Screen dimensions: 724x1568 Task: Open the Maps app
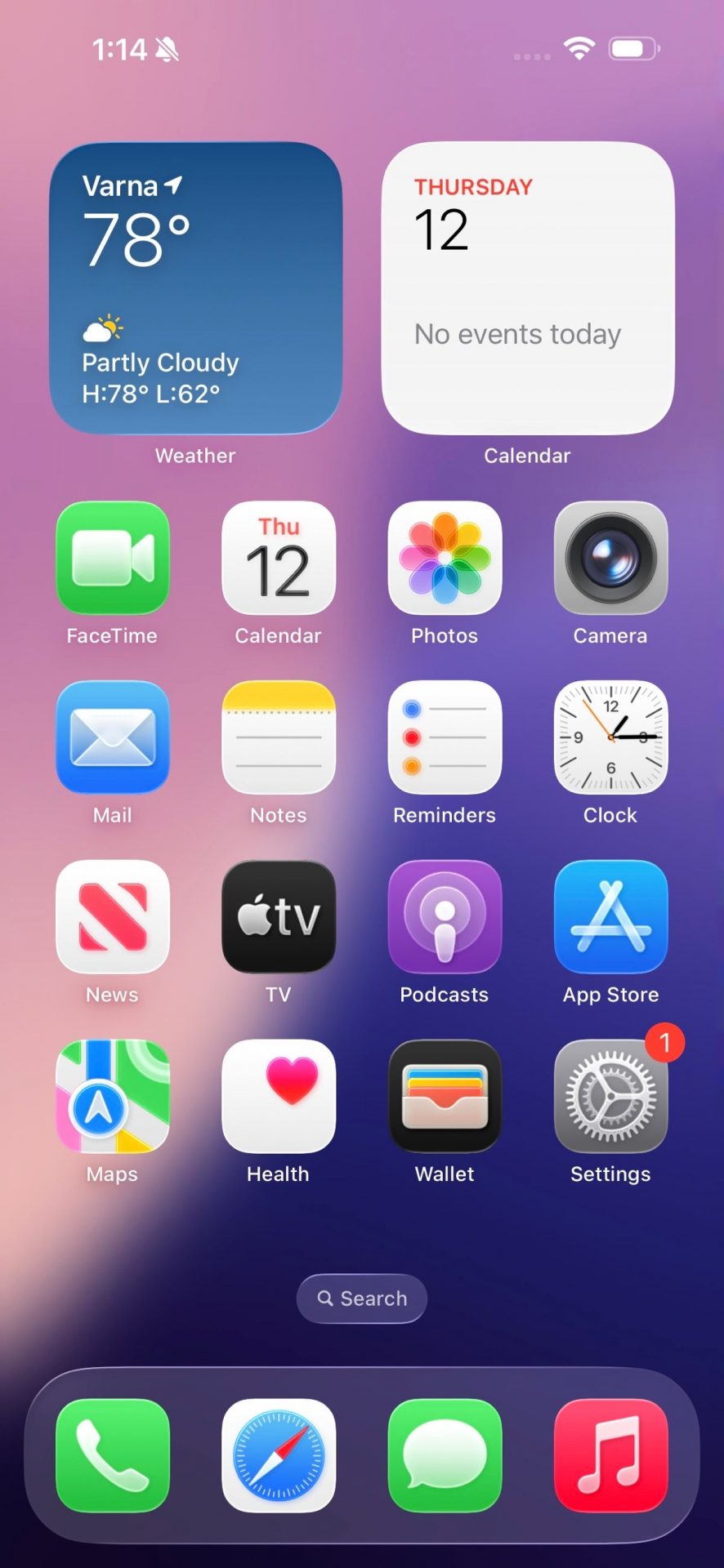coord(113,1096)
